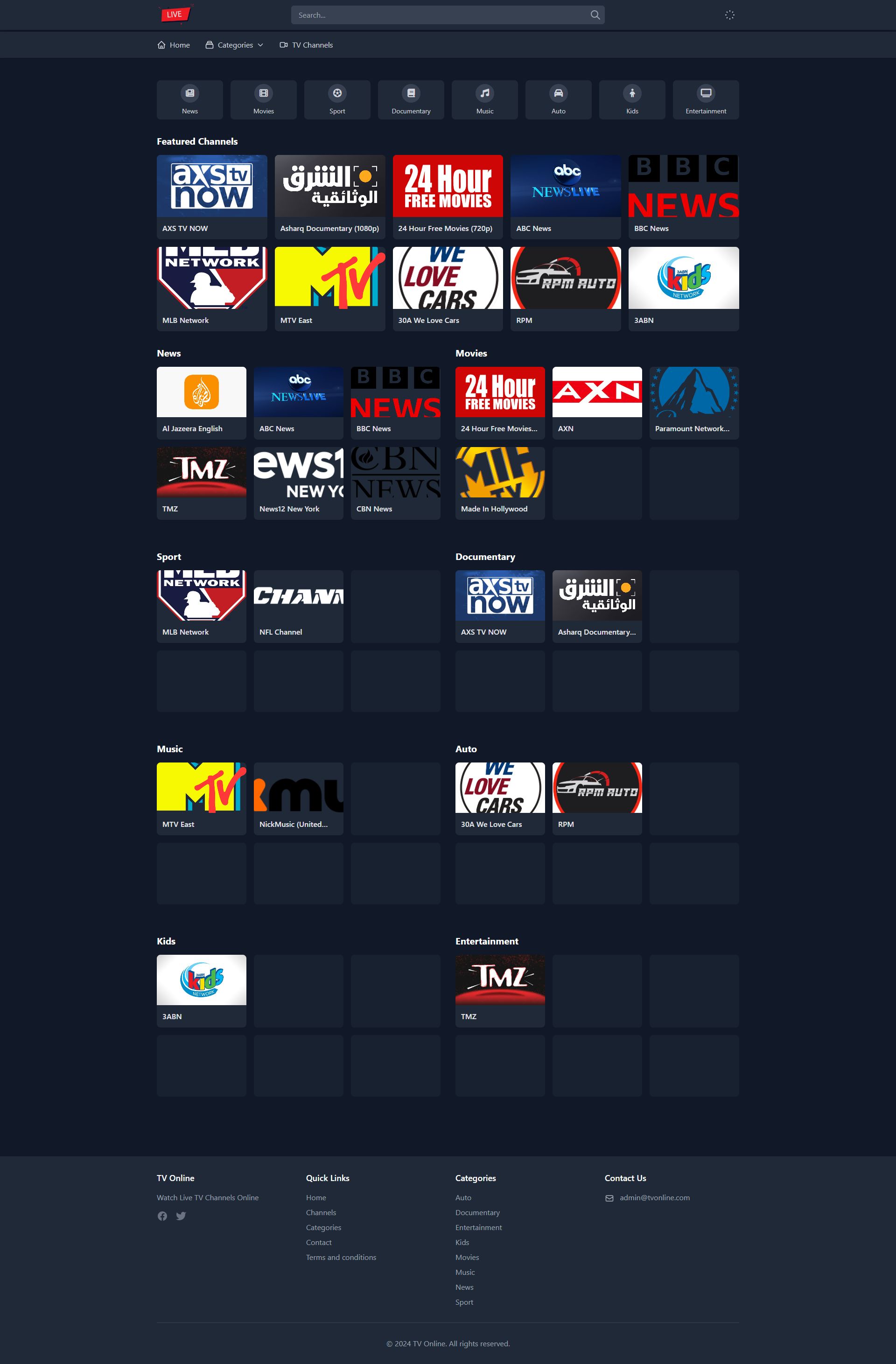
Task: Open the Home nav link
Action: 174,45
